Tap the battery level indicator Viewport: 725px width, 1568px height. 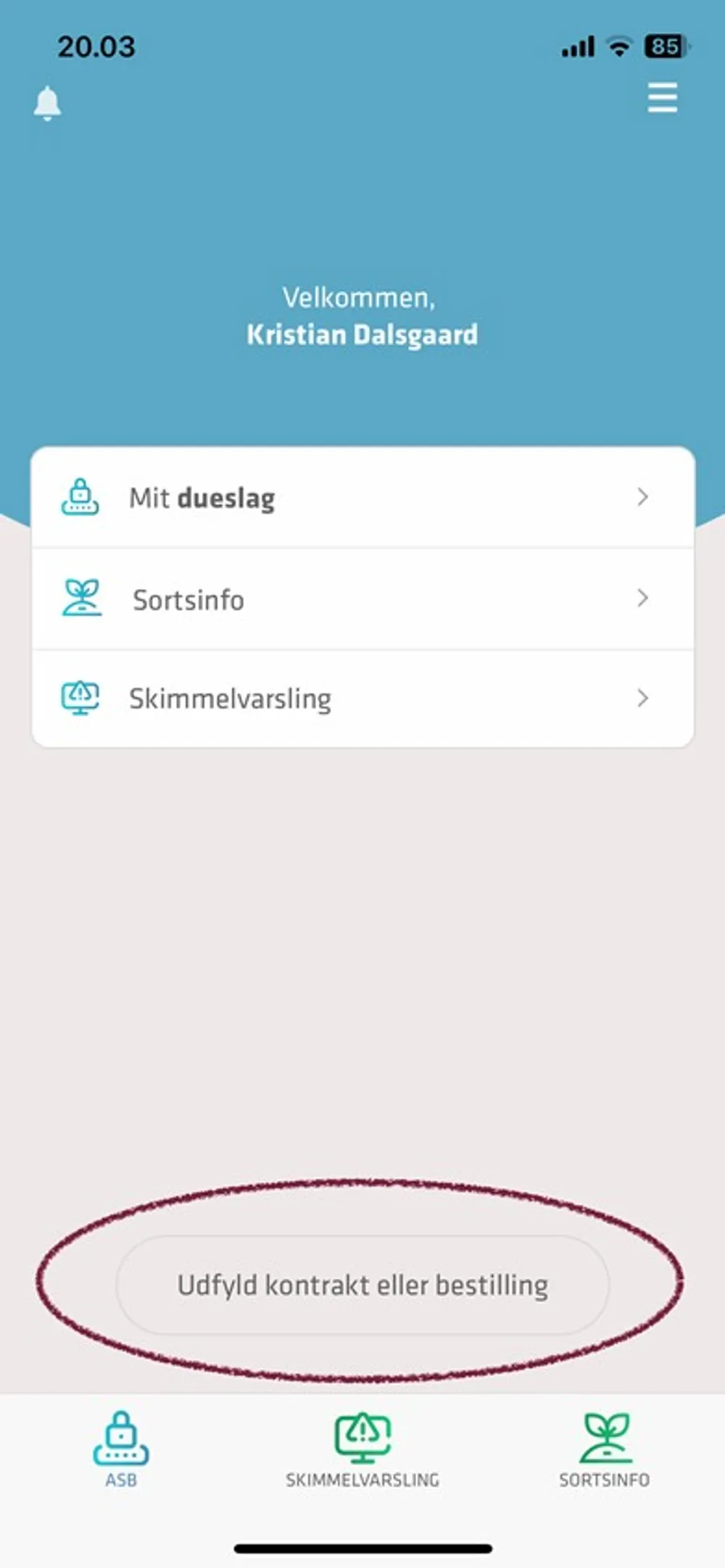click(662, 45)
